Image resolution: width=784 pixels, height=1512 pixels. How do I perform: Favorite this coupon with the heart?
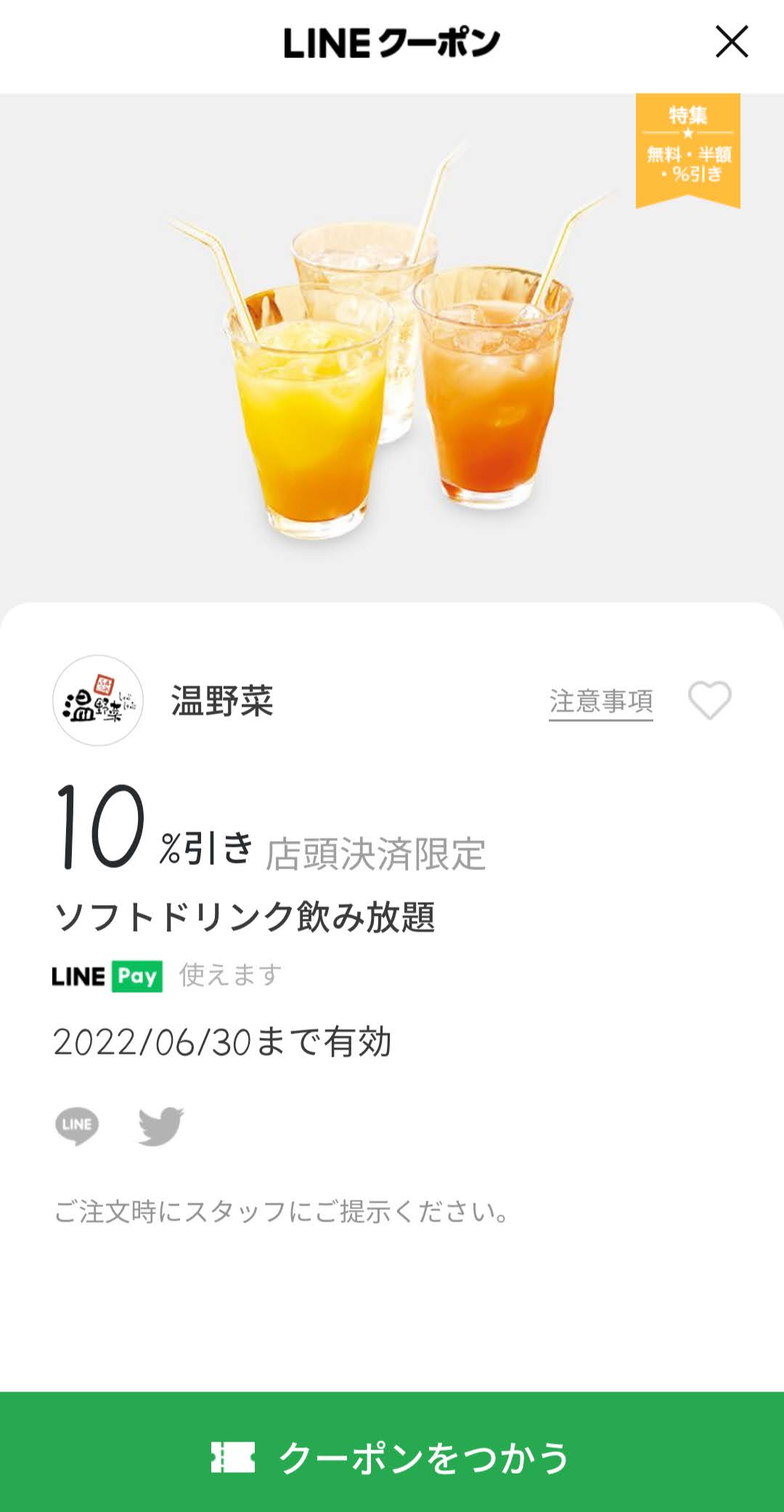[x=709, y=701]
